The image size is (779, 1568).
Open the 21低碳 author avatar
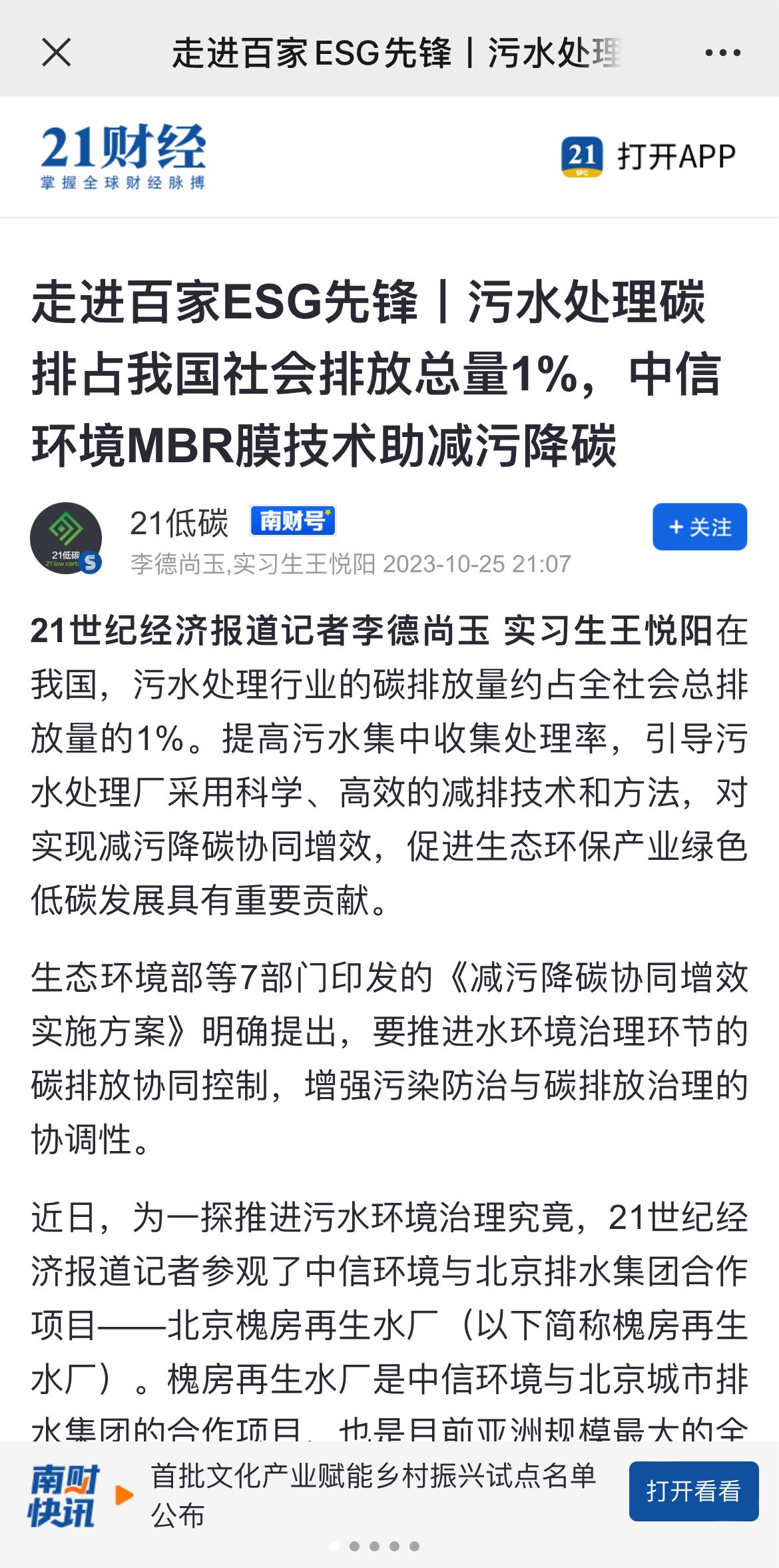[x=65, y=538]
